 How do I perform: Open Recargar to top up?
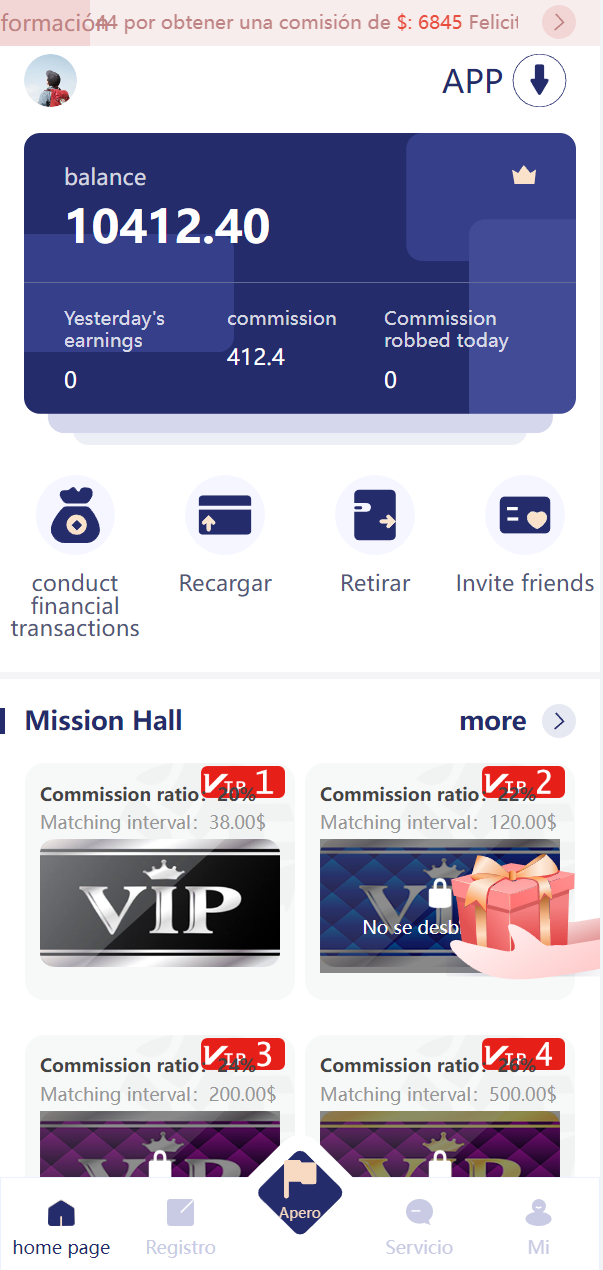(225, 516)
